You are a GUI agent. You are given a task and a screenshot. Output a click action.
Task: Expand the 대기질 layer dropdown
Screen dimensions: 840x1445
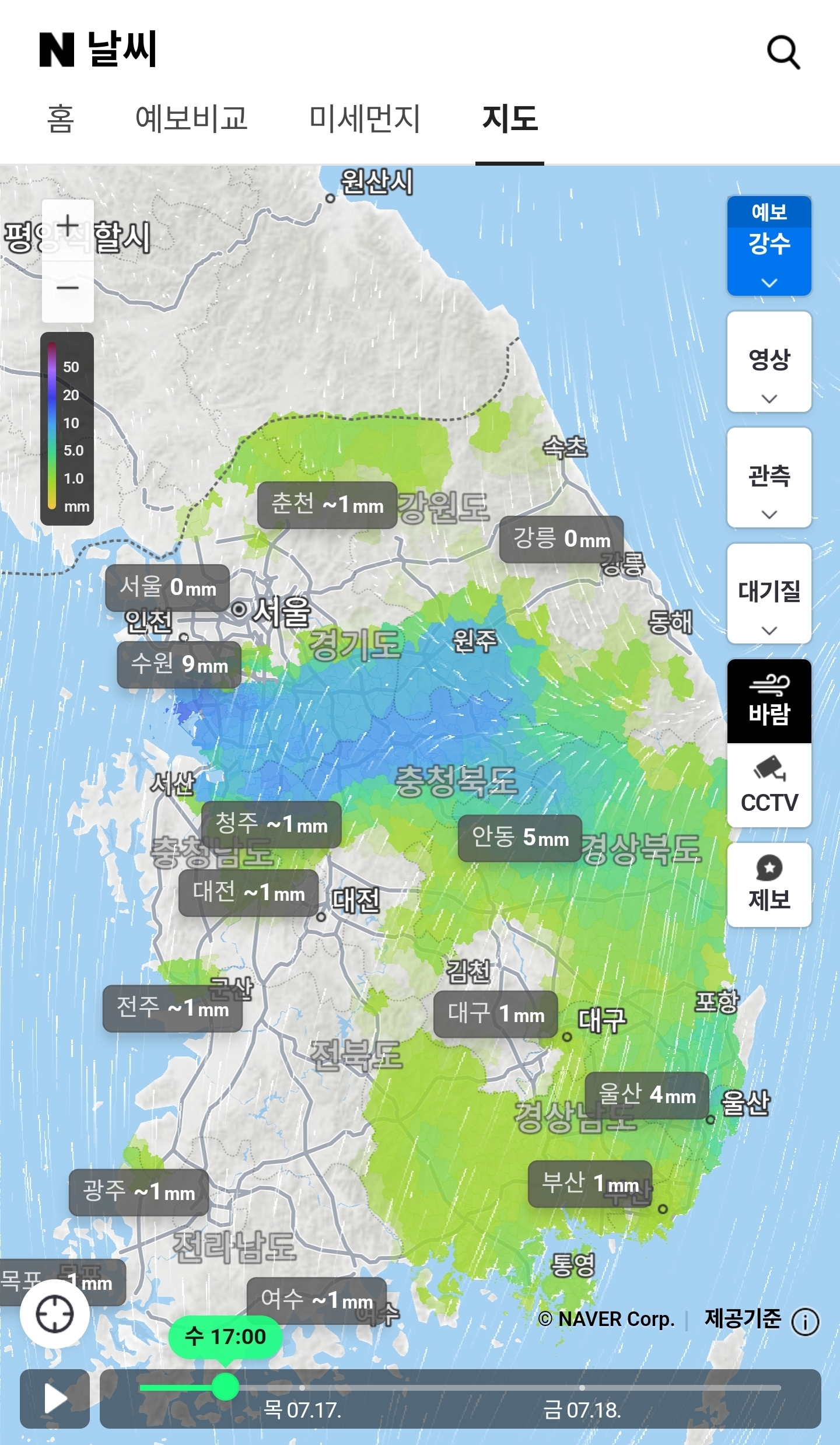769,594
